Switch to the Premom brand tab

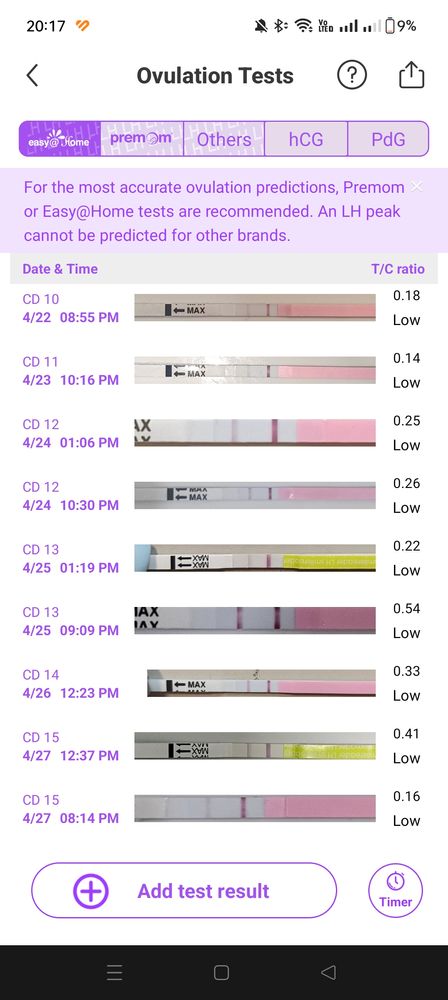coord(142,139)
